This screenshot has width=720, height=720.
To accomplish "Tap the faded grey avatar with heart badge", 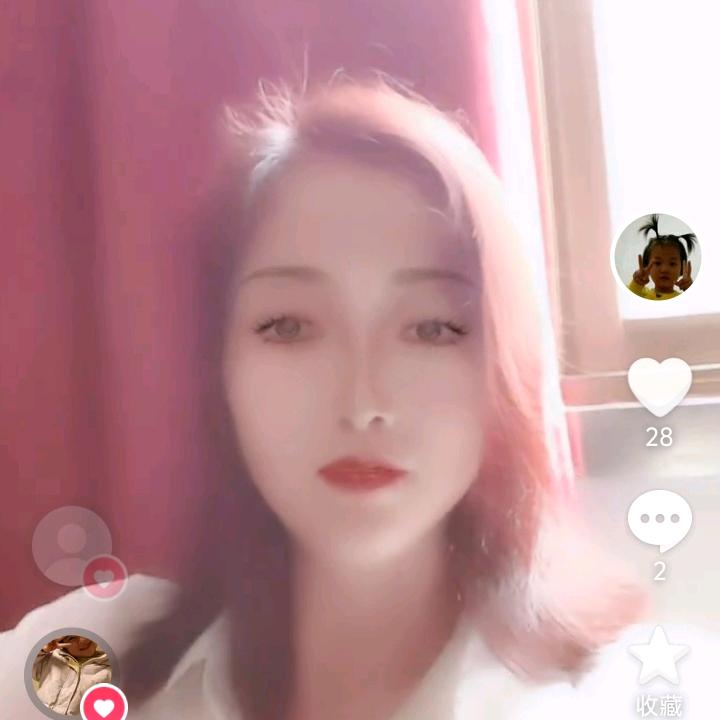I will pyautogui.click(x=72, y=546).
